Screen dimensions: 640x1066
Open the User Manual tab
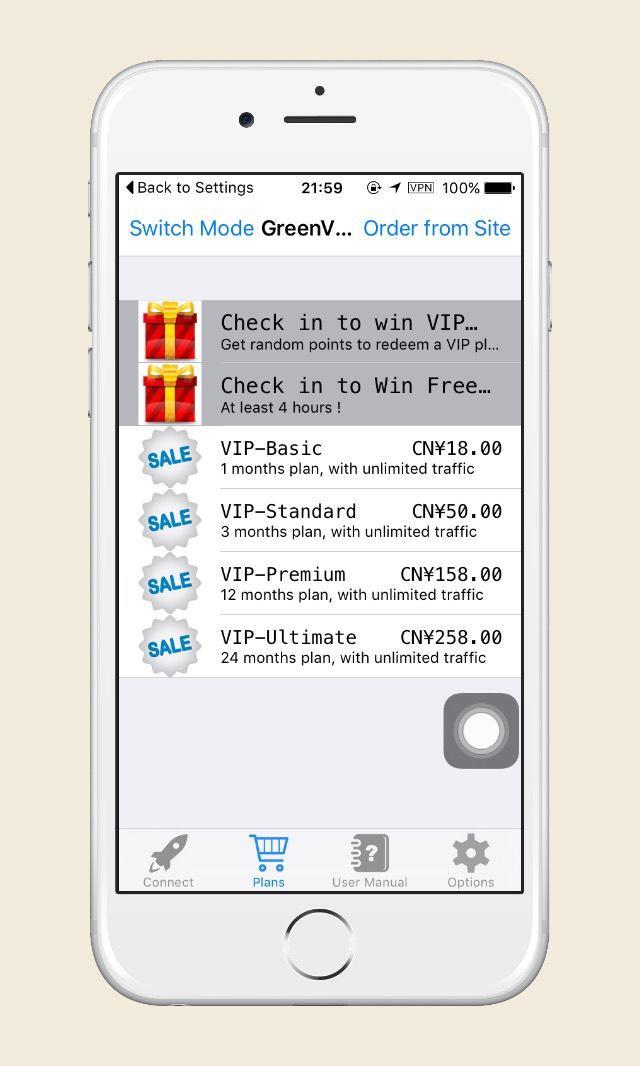[369, 861]
